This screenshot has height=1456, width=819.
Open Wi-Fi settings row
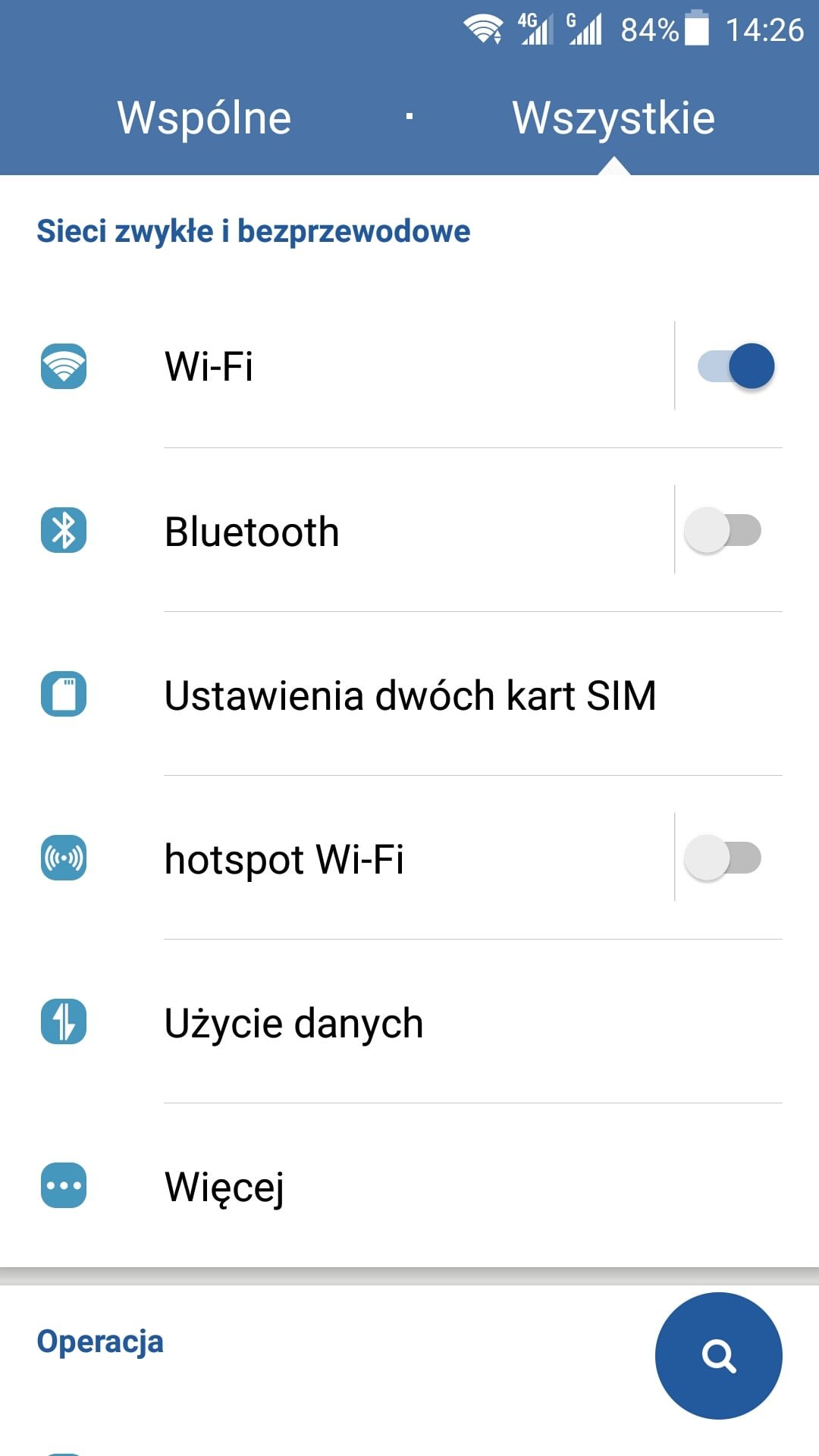(337, 366)
